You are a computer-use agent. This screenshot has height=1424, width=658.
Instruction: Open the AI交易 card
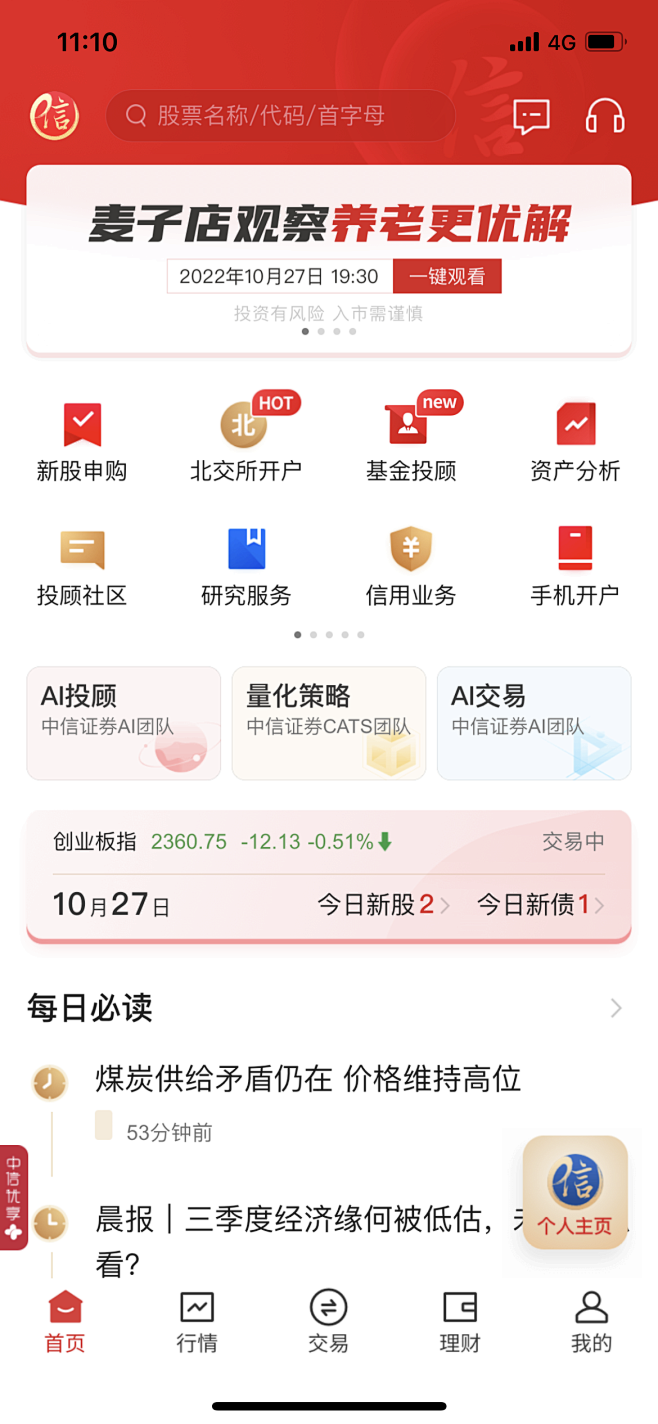tap(534, 723)
